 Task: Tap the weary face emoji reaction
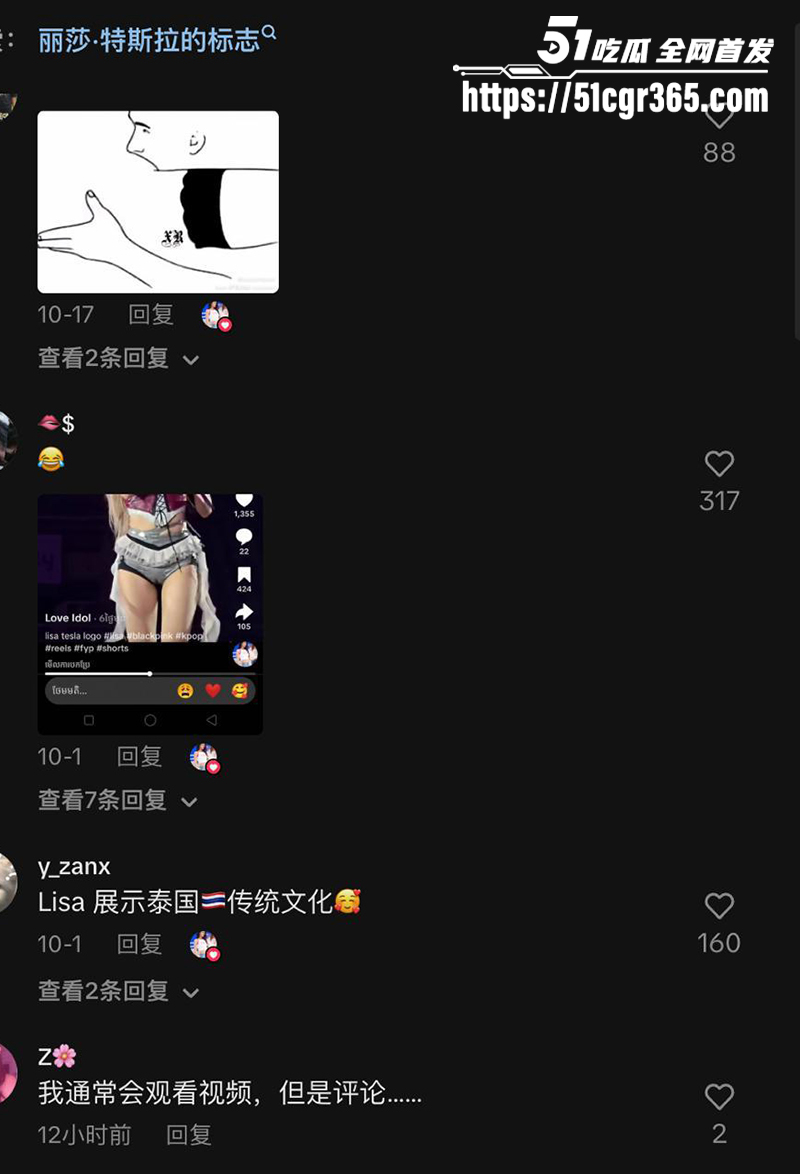(x=184, y=690)
